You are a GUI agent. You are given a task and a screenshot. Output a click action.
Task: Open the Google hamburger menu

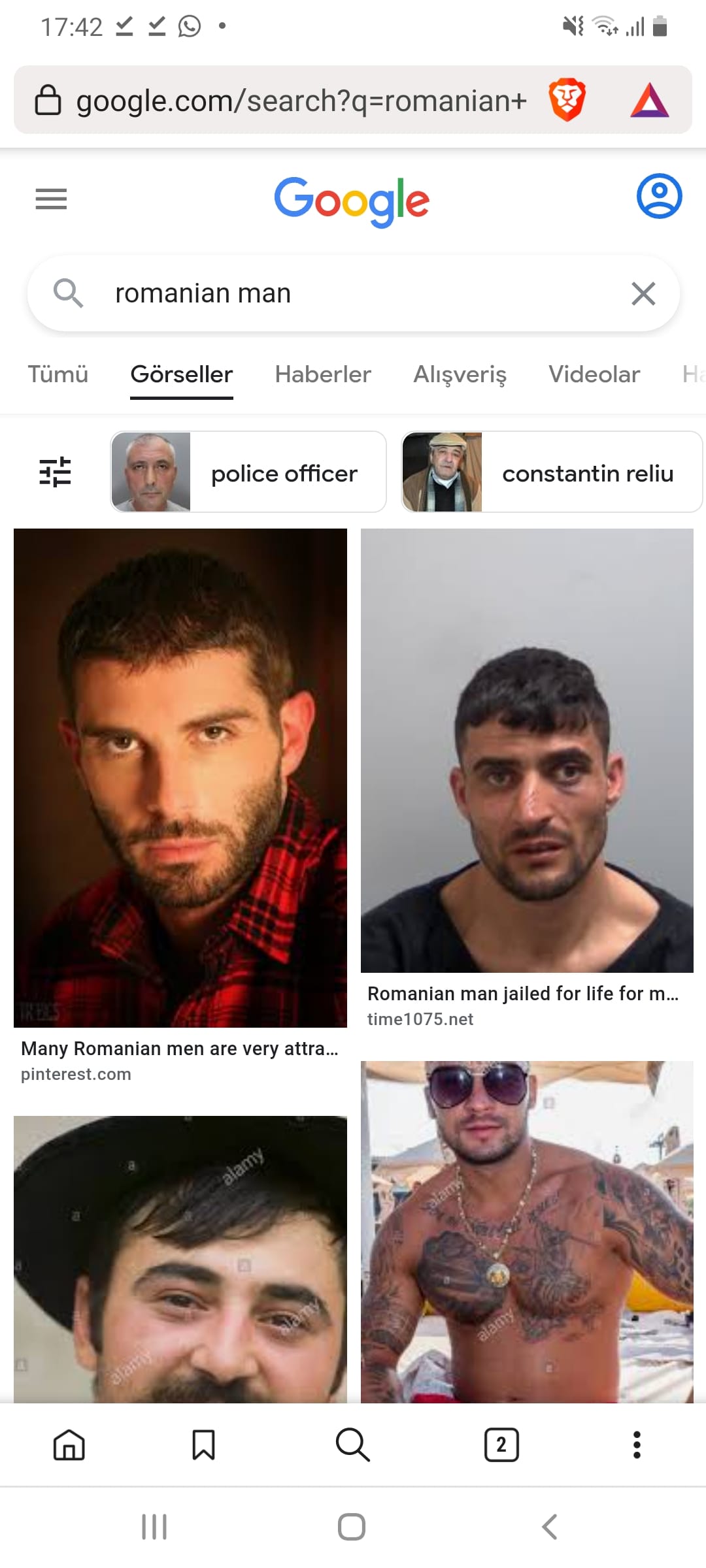tap(51, 199)
